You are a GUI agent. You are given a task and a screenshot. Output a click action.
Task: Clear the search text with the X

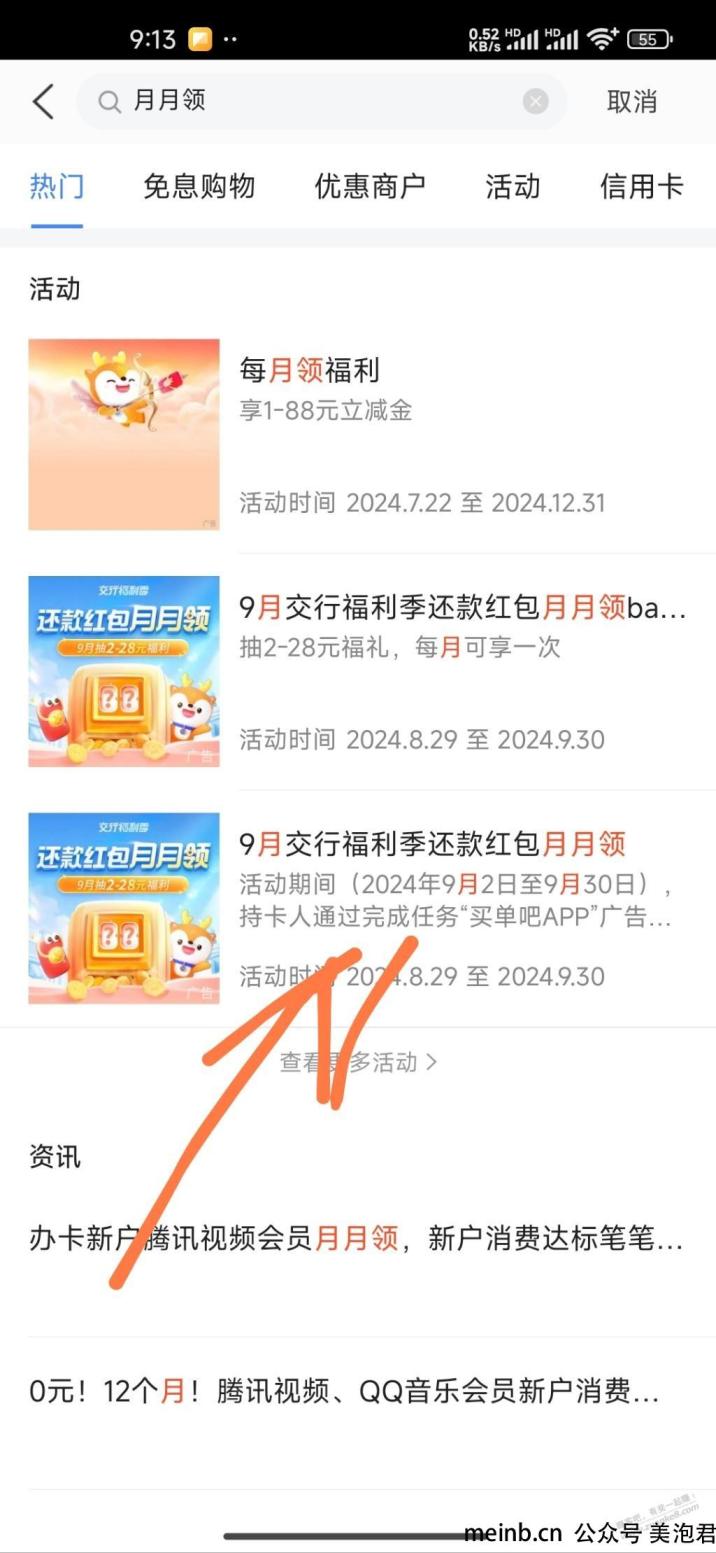[x=536, y=101]
